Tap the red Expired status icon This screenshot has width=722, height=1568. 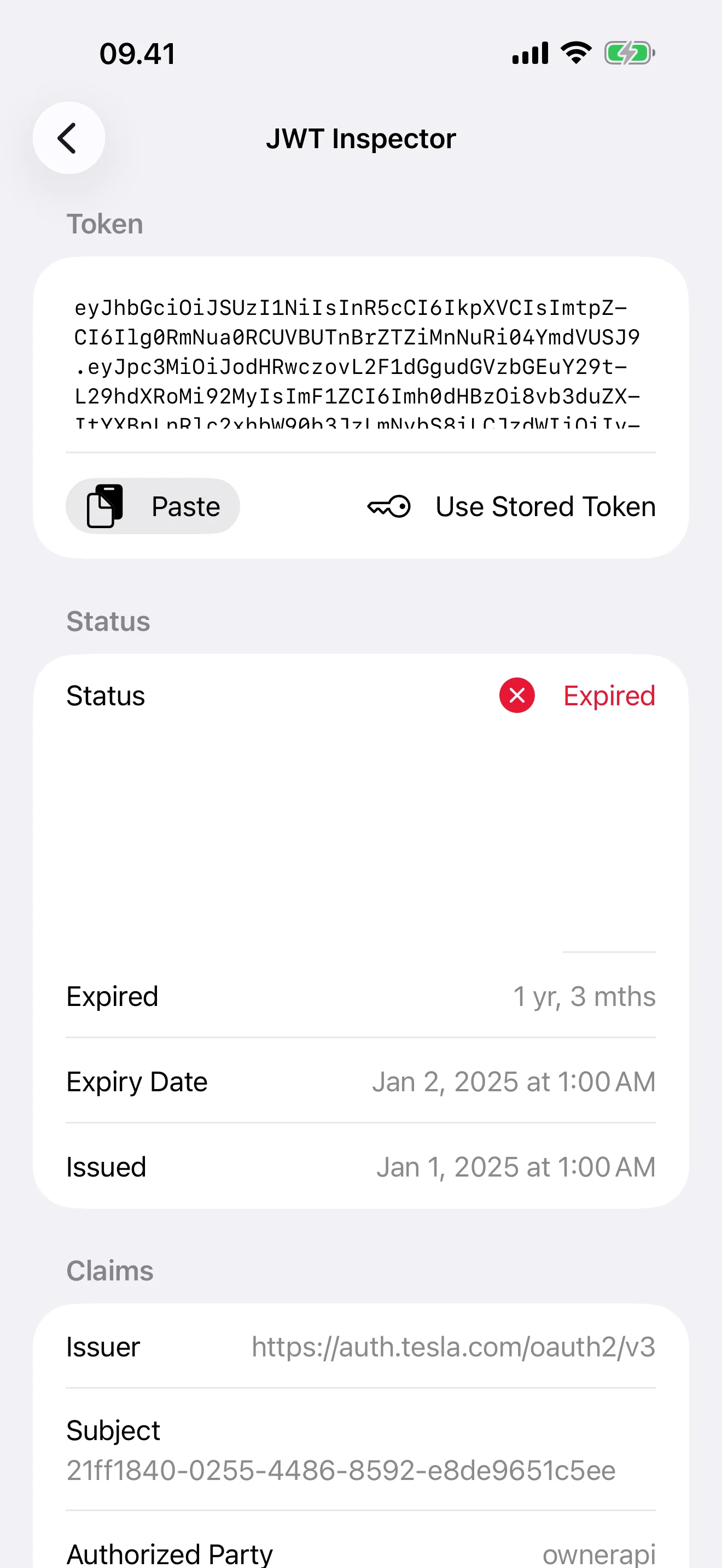[x=516, y=695]
